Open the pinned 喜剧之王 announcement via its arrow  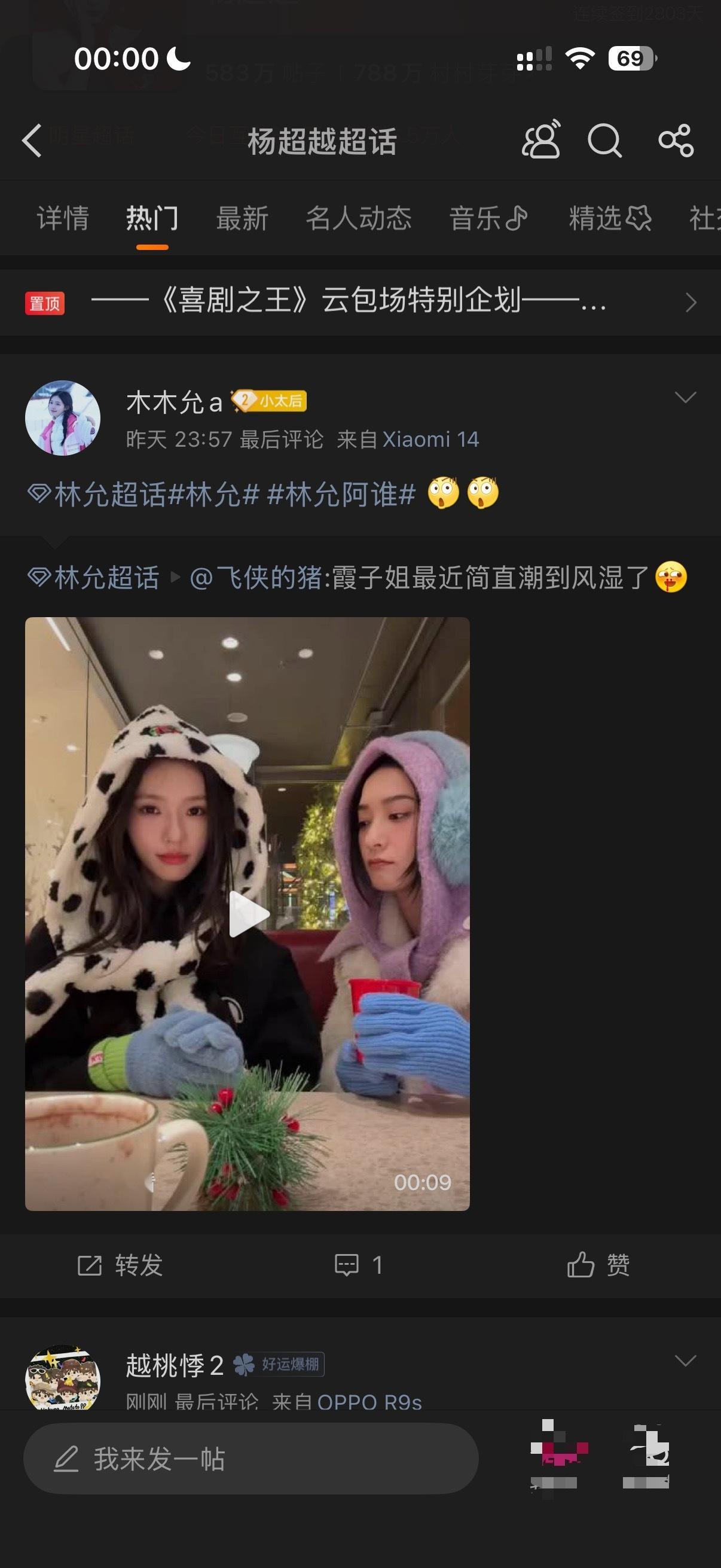(692, 303)
